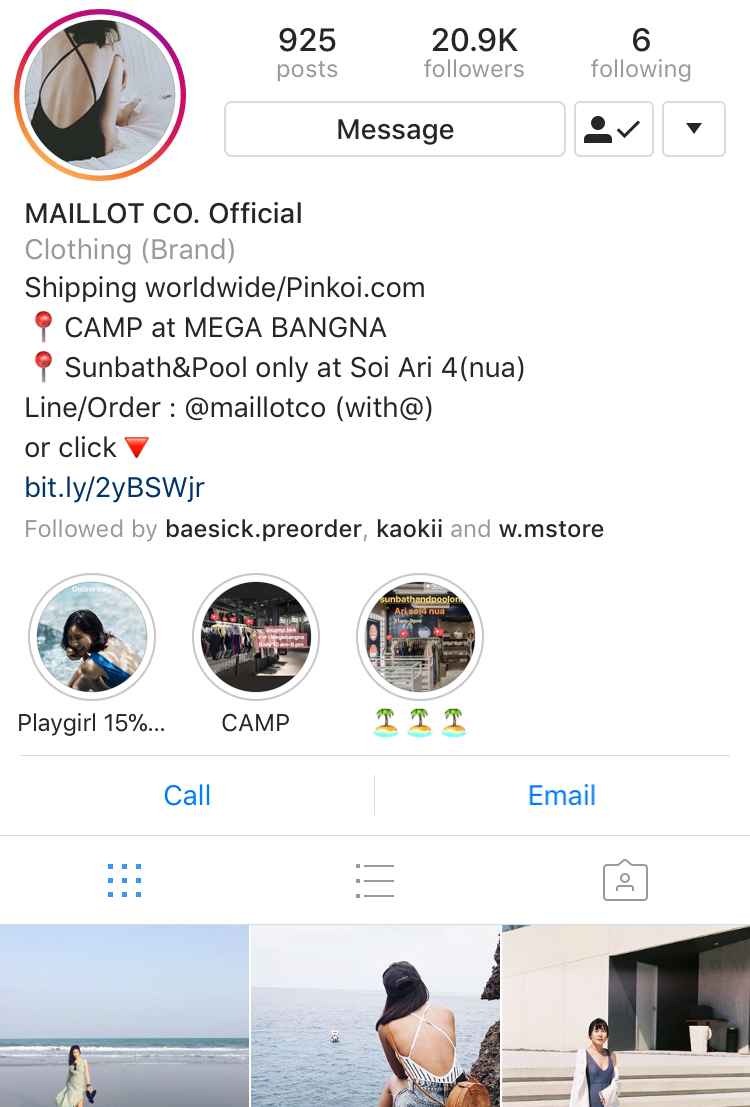Open baesick.preorder's profile
The width and height of the screenshot is (750, 1107).
(x=263, y=529)
